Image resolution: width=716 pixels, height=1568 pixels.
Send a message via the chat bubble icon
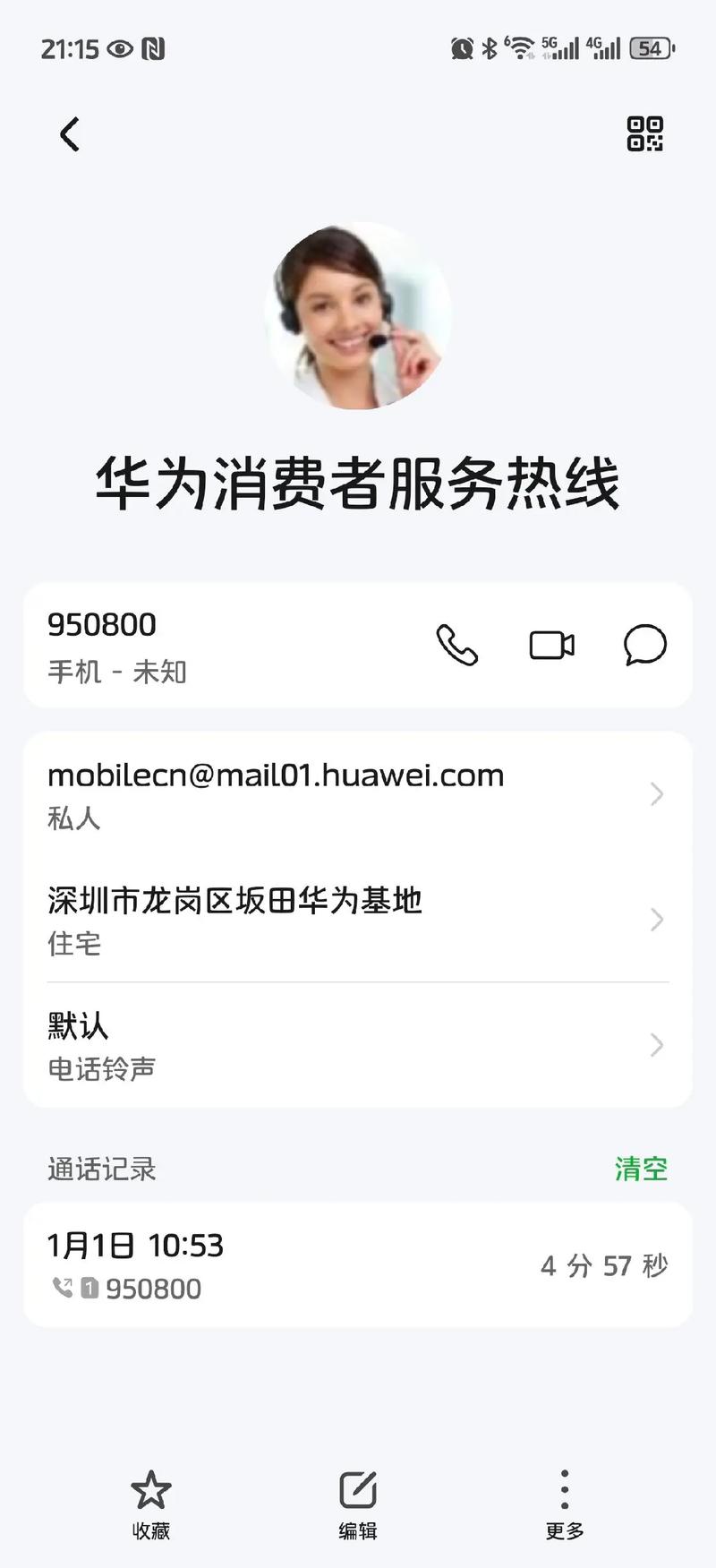click(x=644, y=647)
